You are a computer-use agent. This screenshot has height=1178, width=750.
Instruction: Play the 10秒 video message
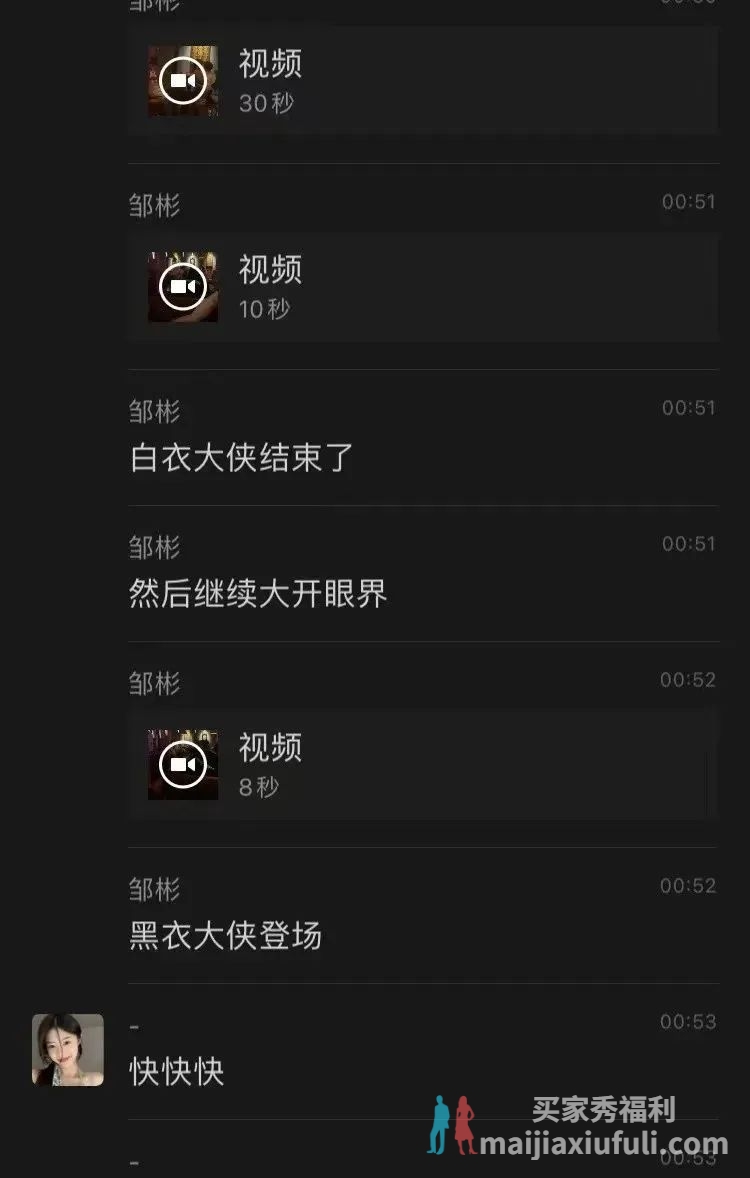(x=183, y=287)
